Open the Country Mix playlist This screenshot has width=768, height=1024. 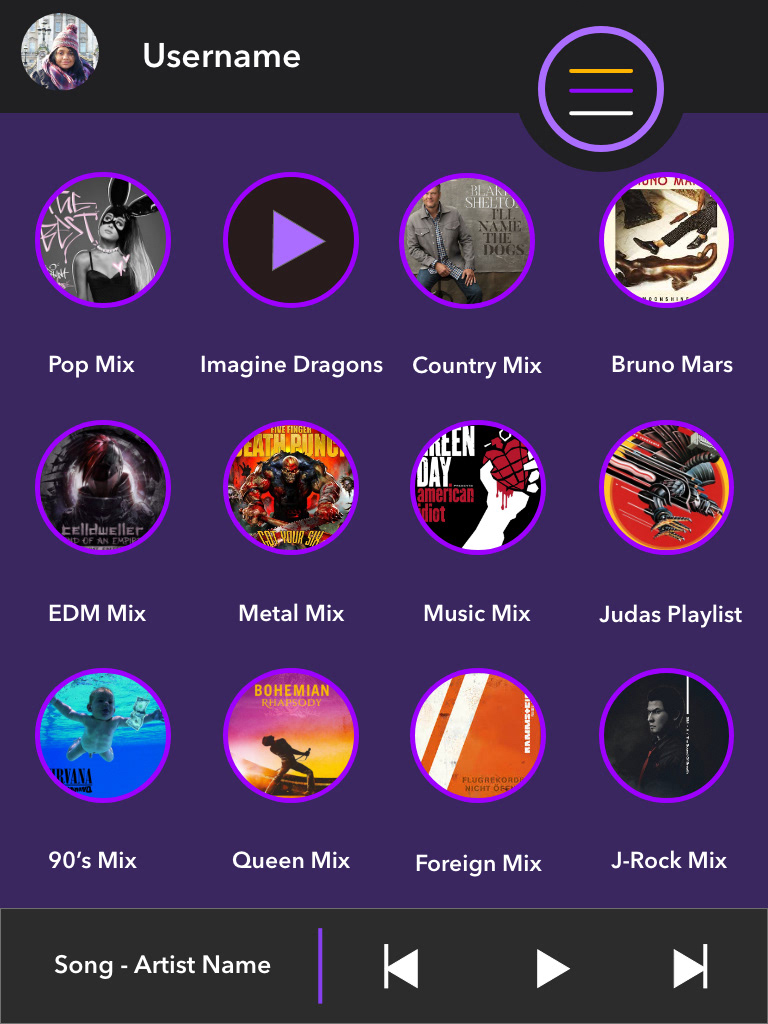click(467, 240)
